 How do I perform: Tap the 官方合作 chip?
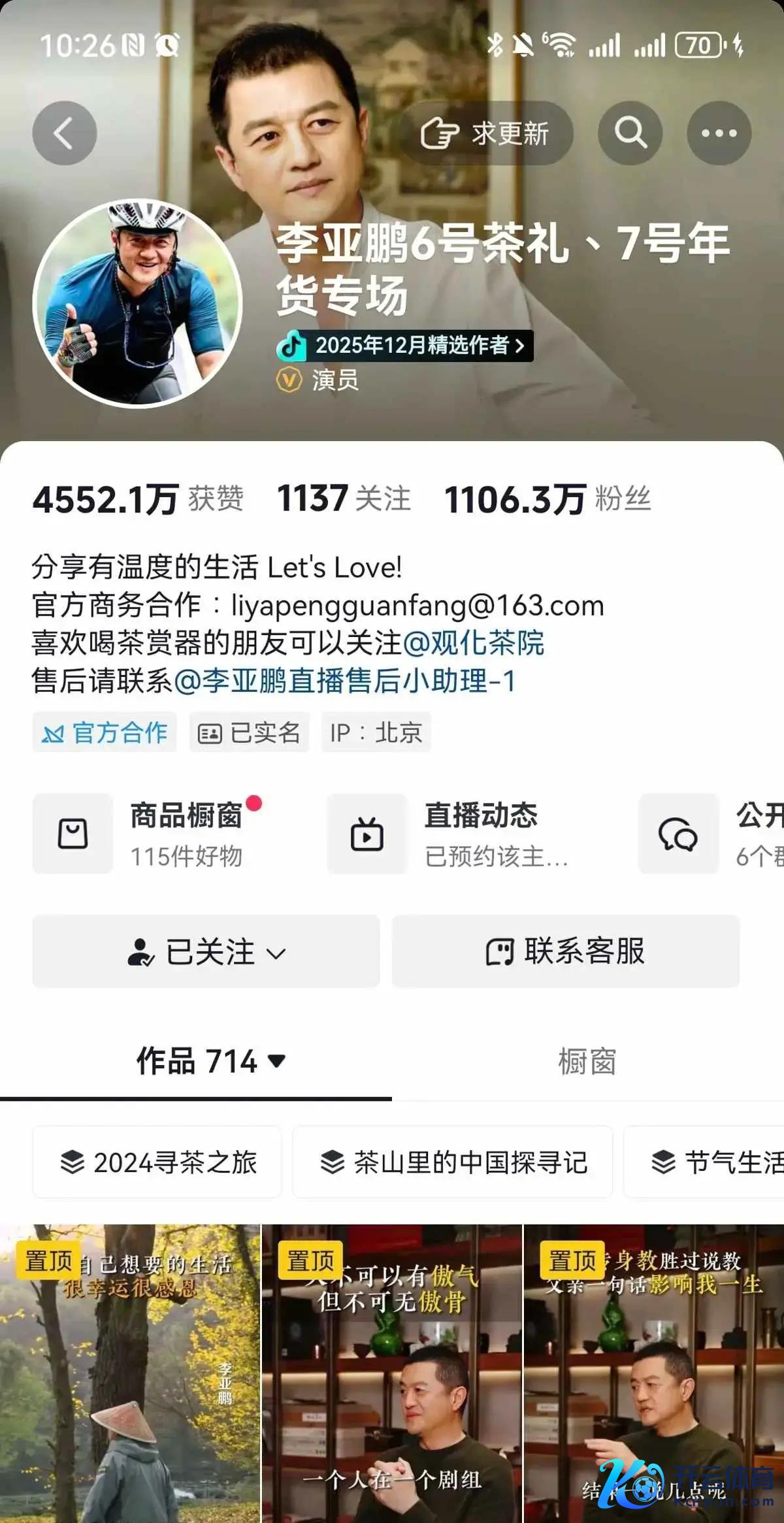click(105, 732)
